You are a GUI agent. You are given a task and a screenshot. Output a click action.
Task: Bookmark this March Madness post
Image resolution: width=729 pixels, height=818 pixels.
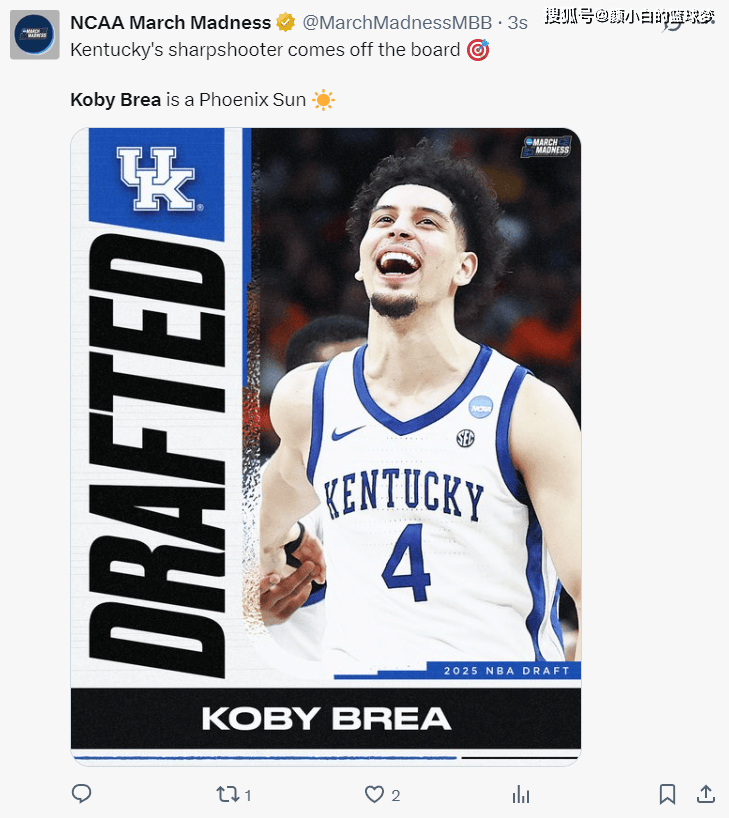click(x=667, y=794)
